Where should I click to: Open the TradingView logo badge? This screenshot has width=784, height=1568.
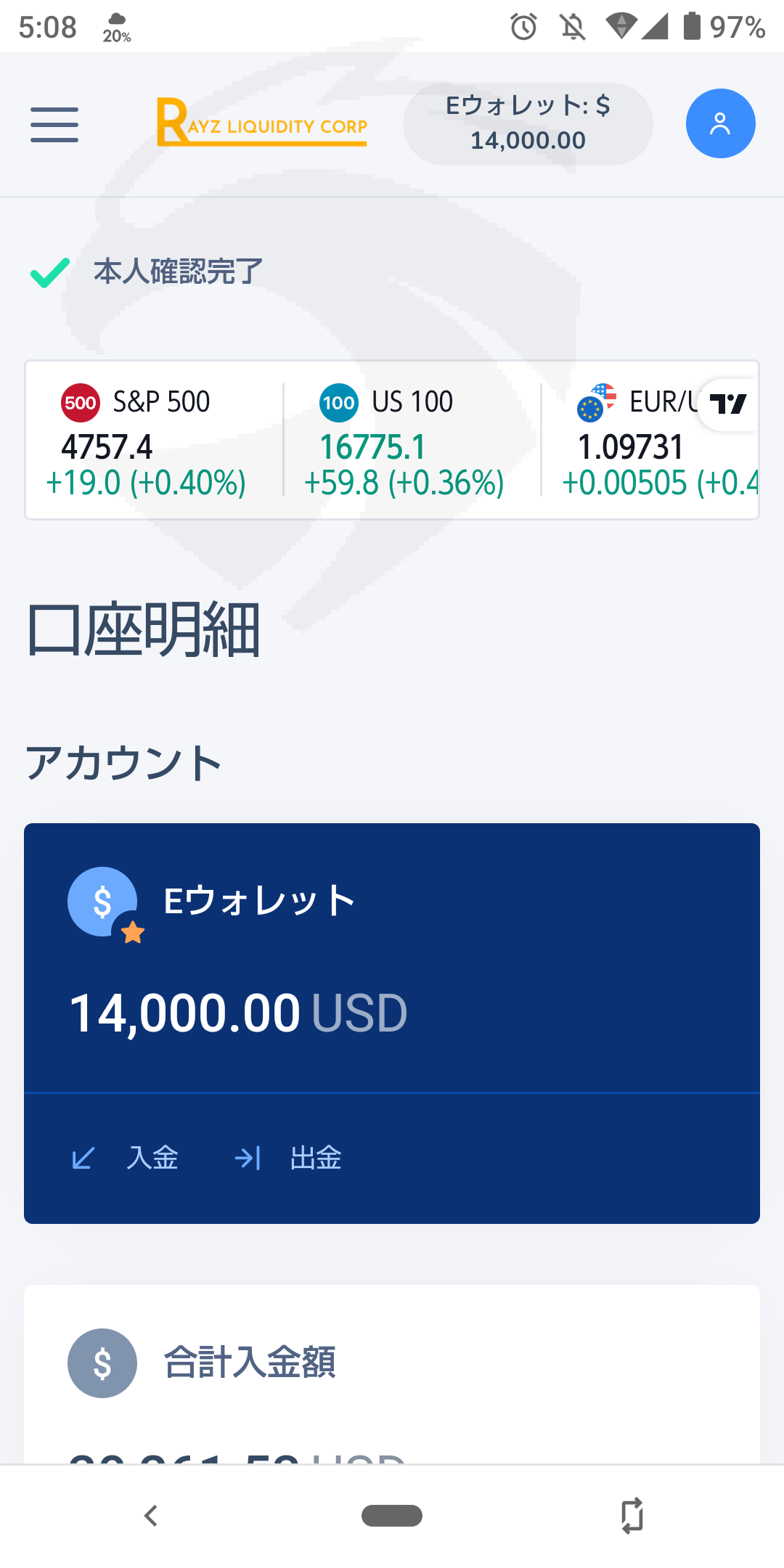tap(728, 404)
